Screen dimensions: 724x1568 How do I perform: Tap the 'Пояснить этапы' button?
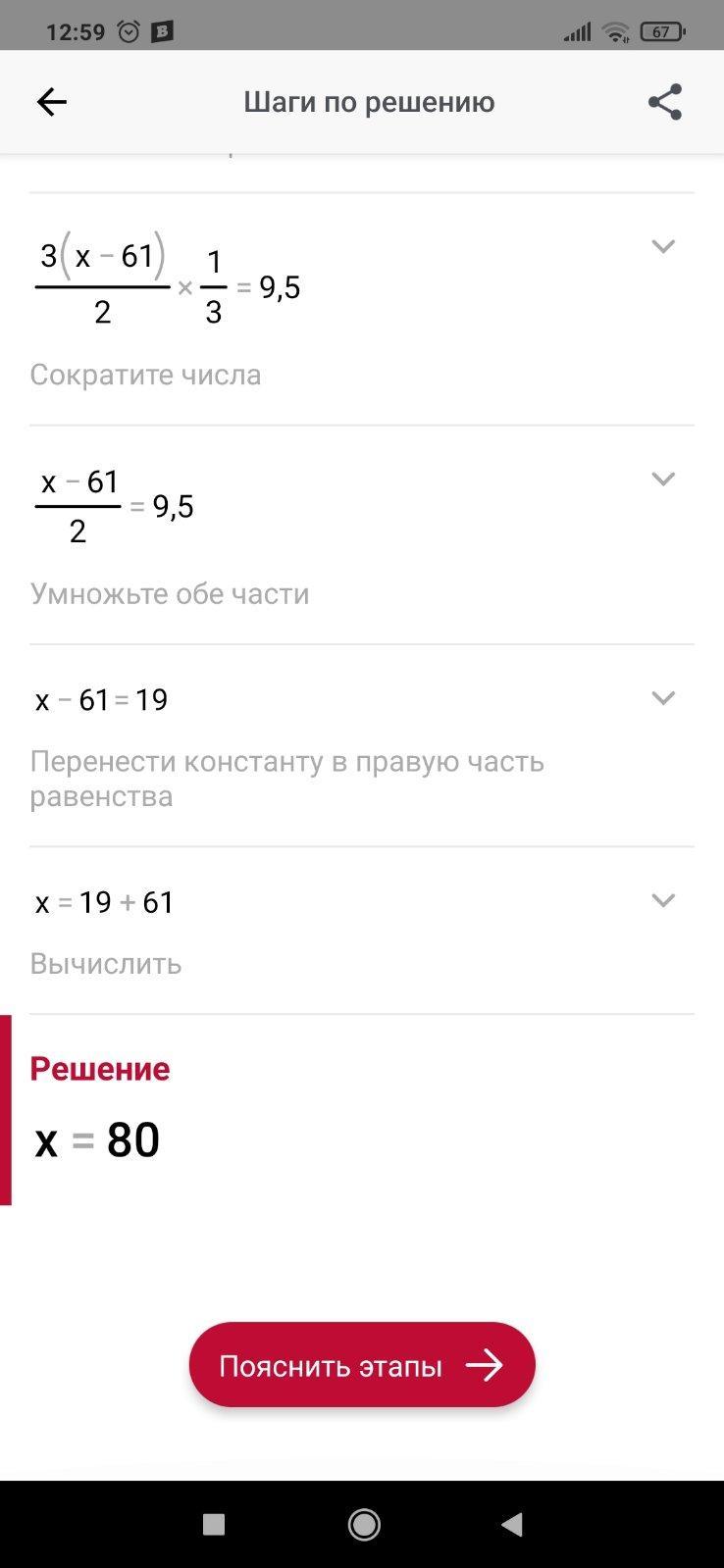click(x=362, y=1365)
